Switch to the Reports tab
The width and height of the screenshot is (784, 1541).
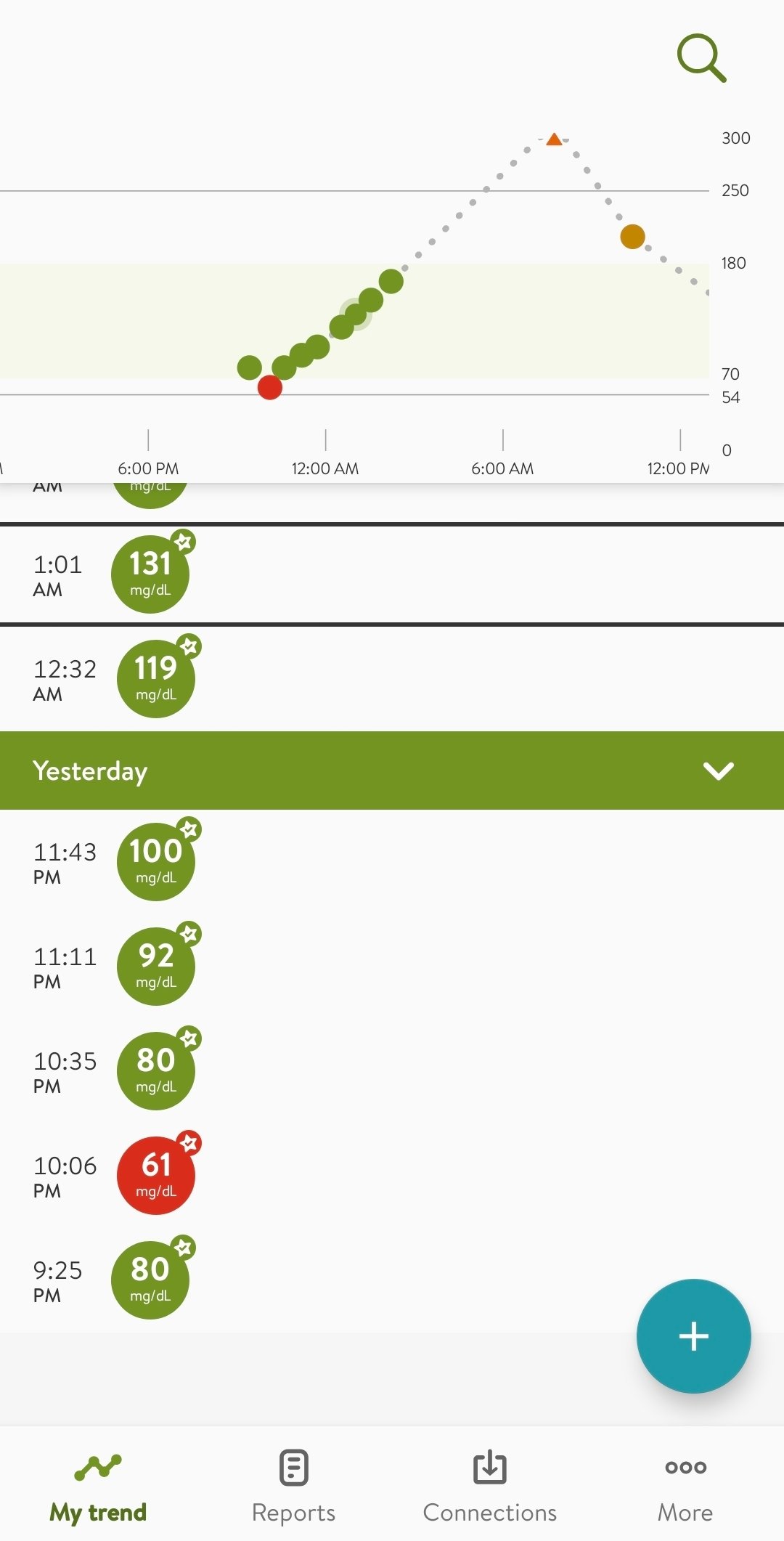[x=293, y=1489]
